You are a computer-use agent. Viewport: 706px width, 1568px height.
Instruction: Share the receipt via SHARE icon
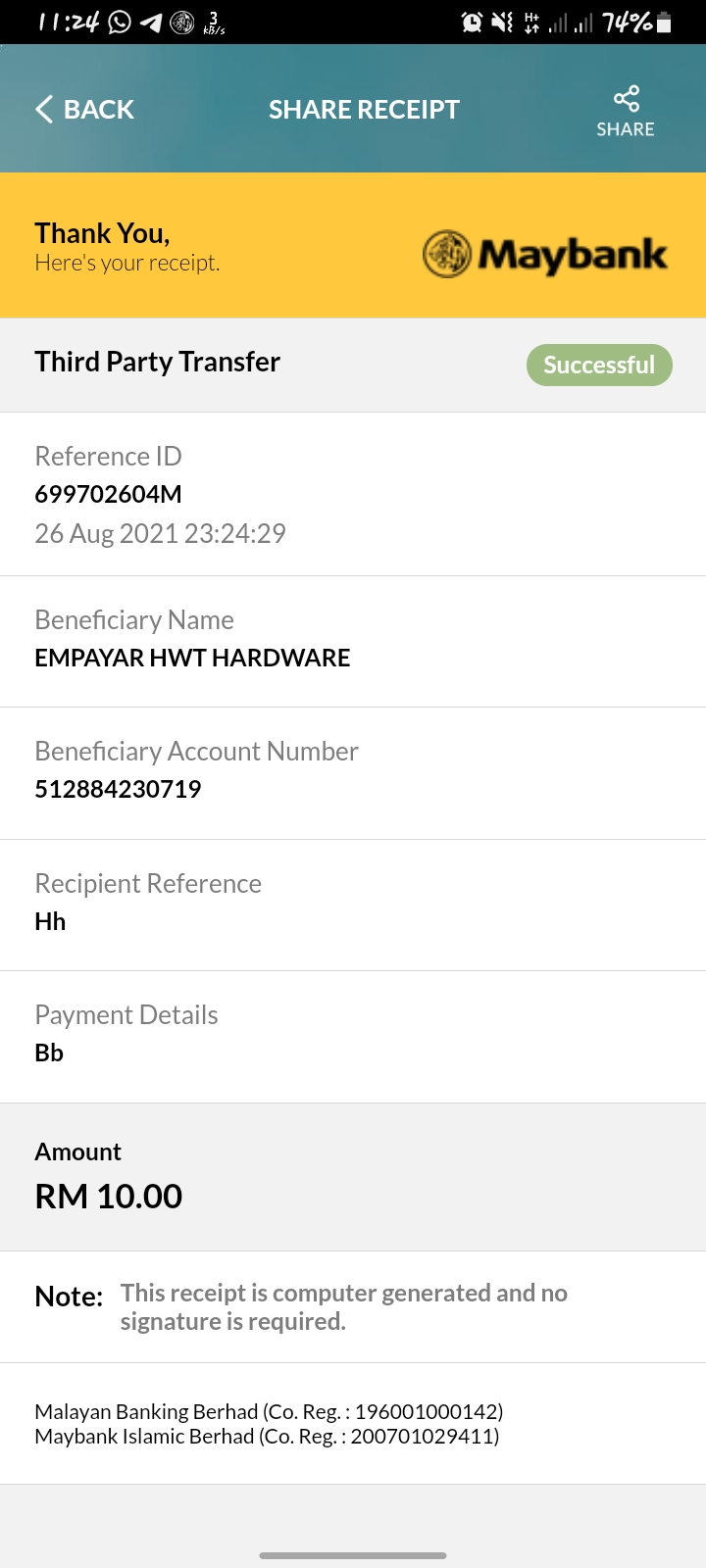click(626, 111)
